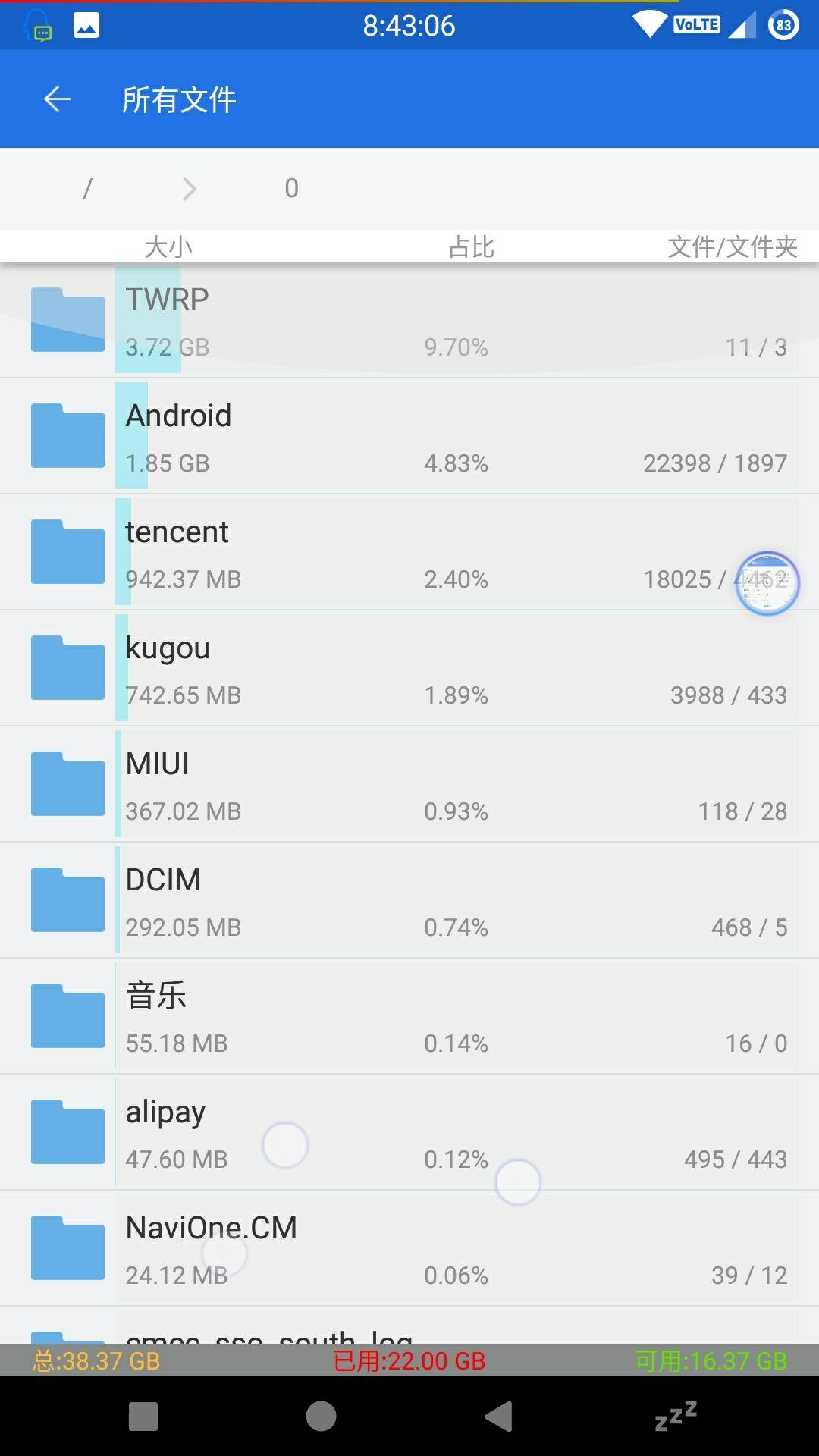This screenshot has width=819, height=1456.
Task: Go back using the app bar arrow
Action: coord(57,99)
